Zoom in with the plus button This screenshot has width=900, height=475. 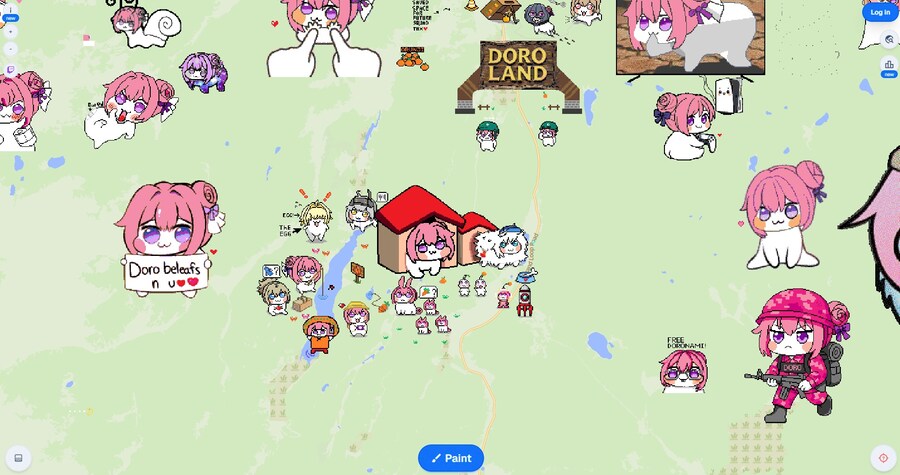tap(11, 31)
